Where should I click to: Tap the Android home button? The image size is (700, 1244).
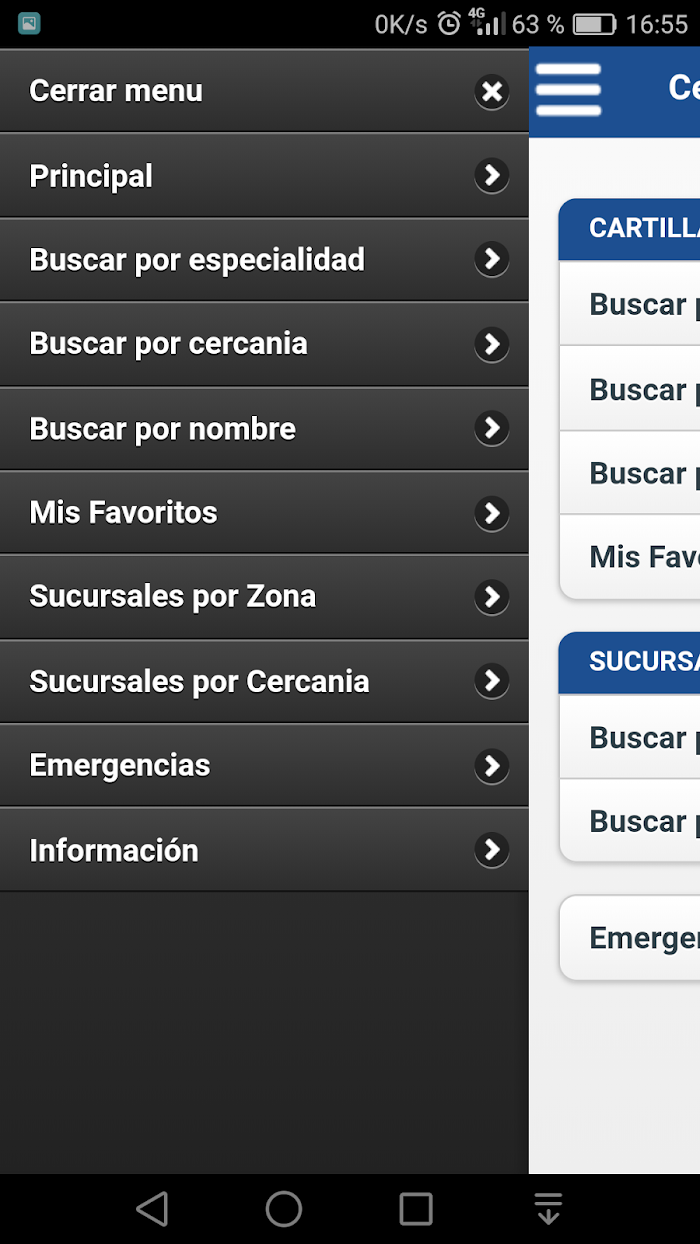[284, 1209]
